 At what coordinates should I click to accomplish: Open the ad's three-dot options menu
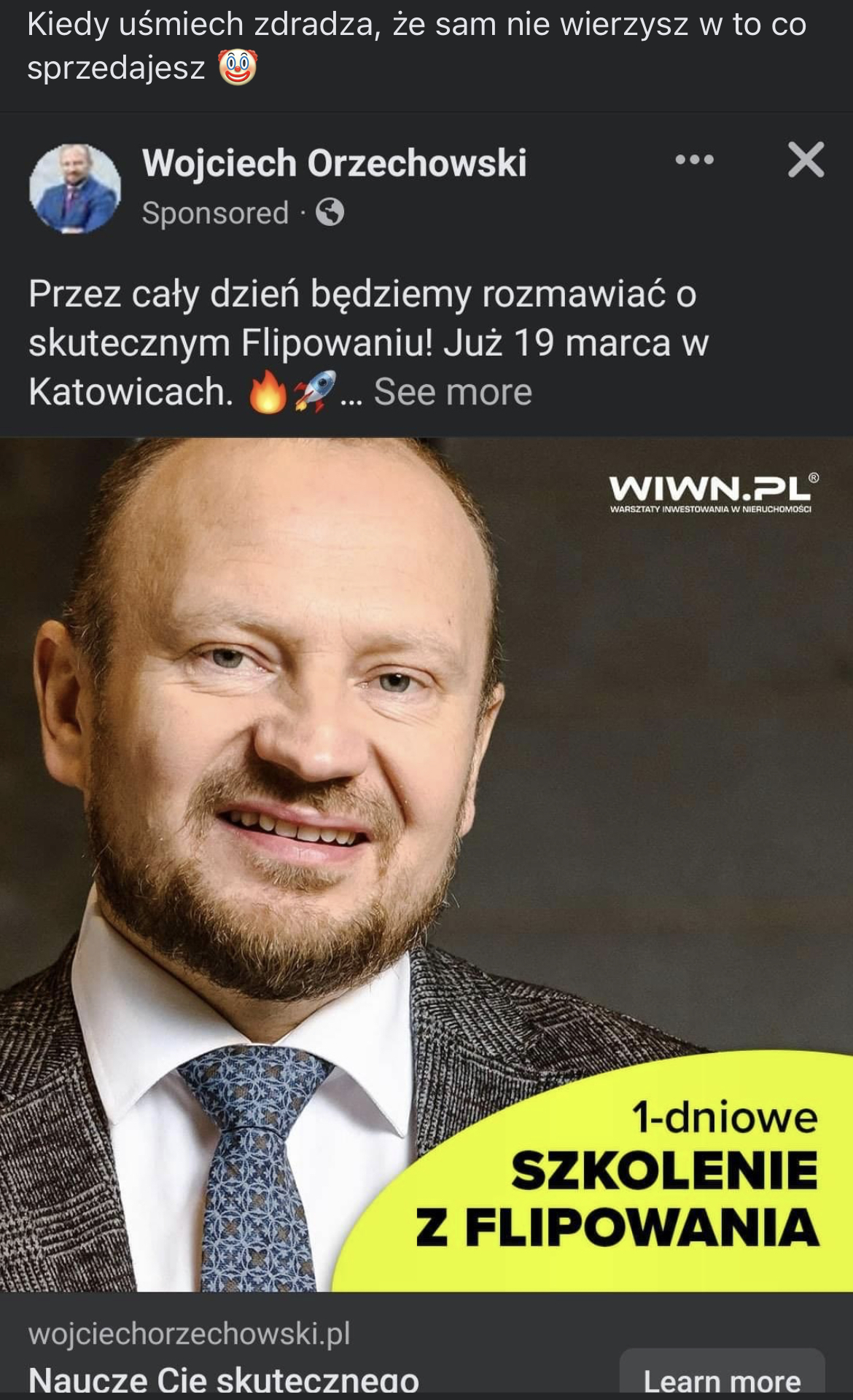click(694, 160)
